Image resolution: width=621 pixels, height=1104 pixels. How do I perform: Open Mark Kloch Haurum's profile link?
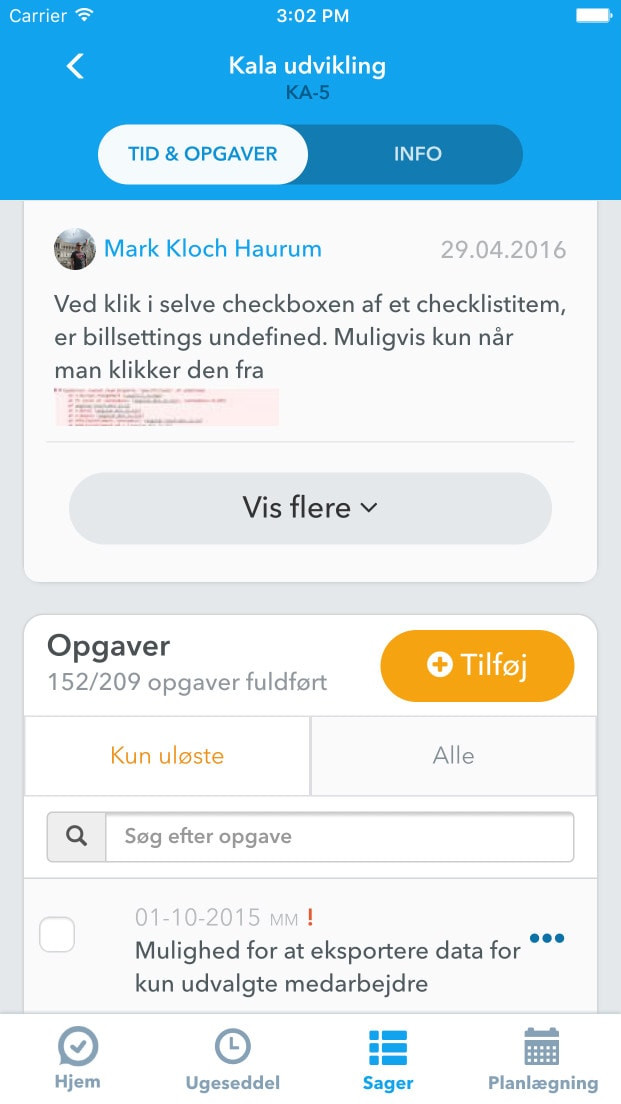coord(213,248)
